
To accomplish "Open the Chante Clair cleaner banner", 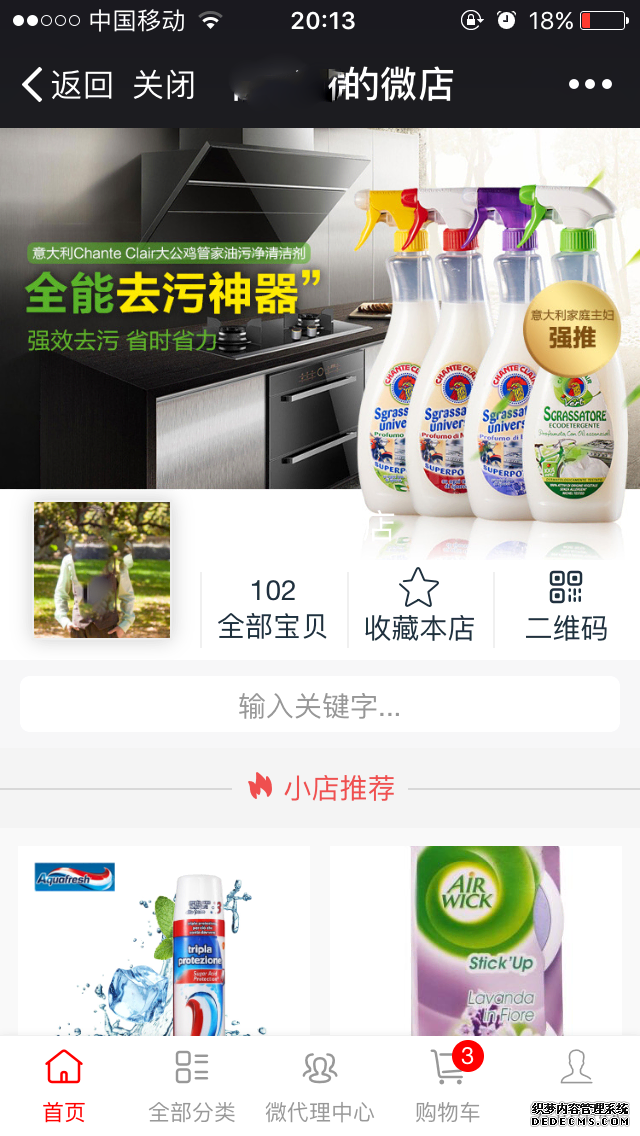I will (x=320, y=310).
